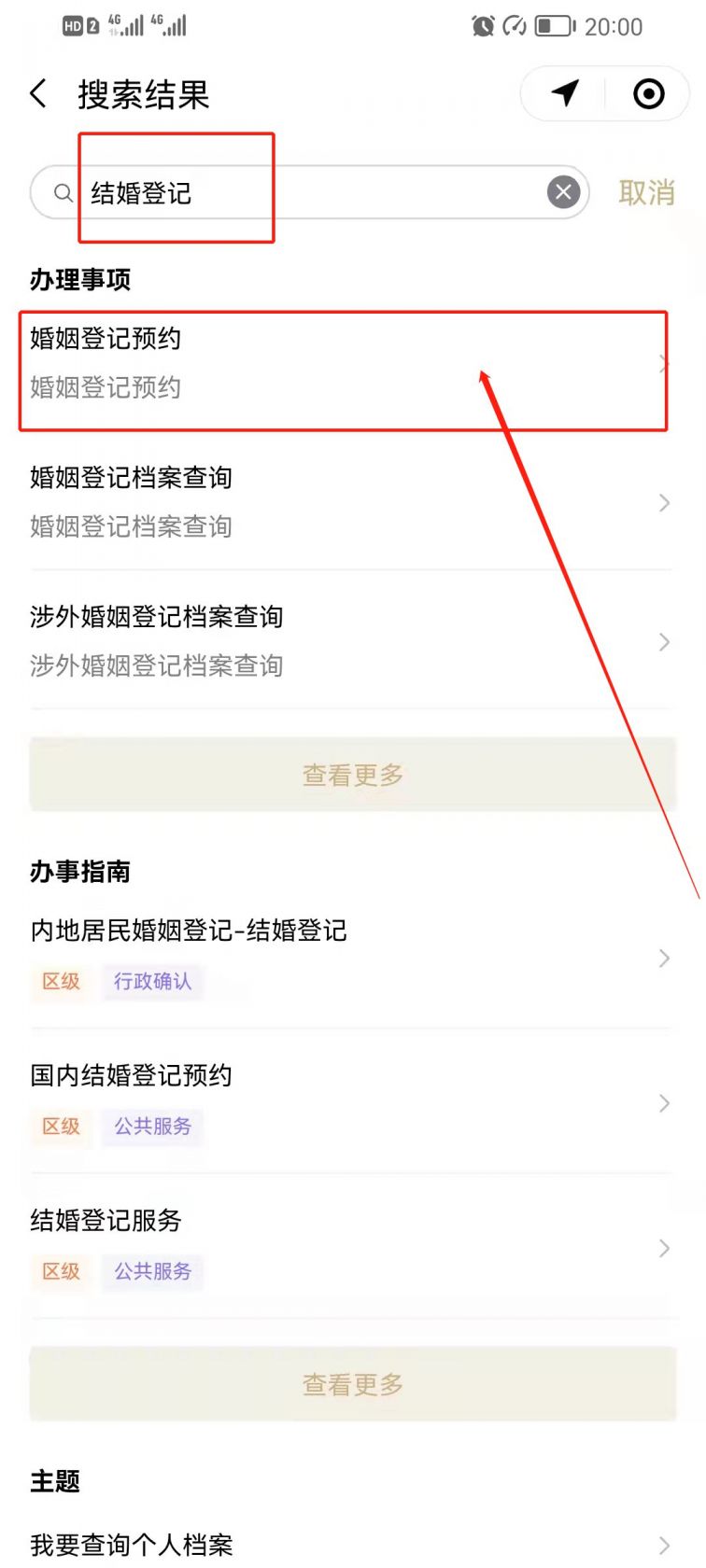Tap 取消 to cancel search
The image size is (706, 1568).
646,193
